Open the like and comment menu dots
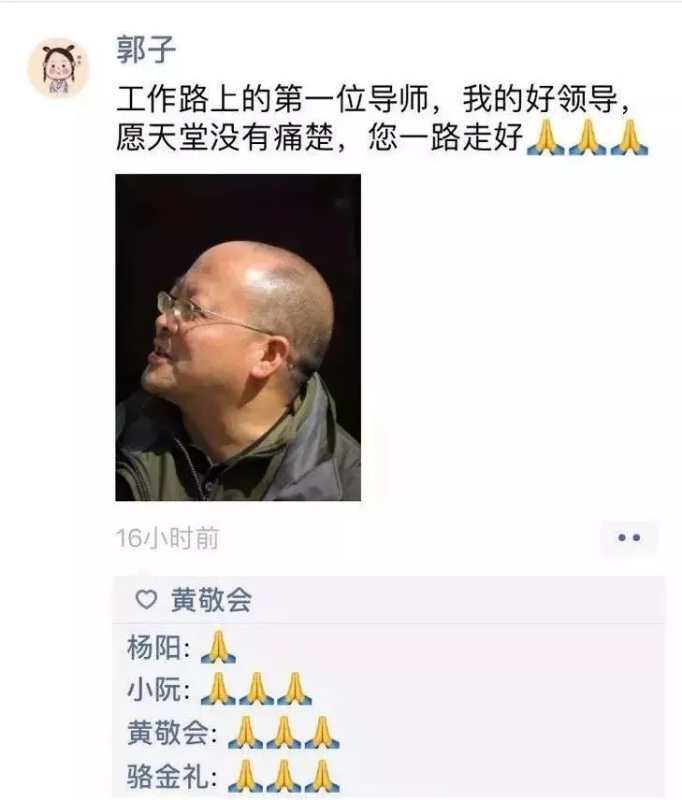The width and height of the screenshot is (682, 800). pyautogui.click(x=628, y=538)
